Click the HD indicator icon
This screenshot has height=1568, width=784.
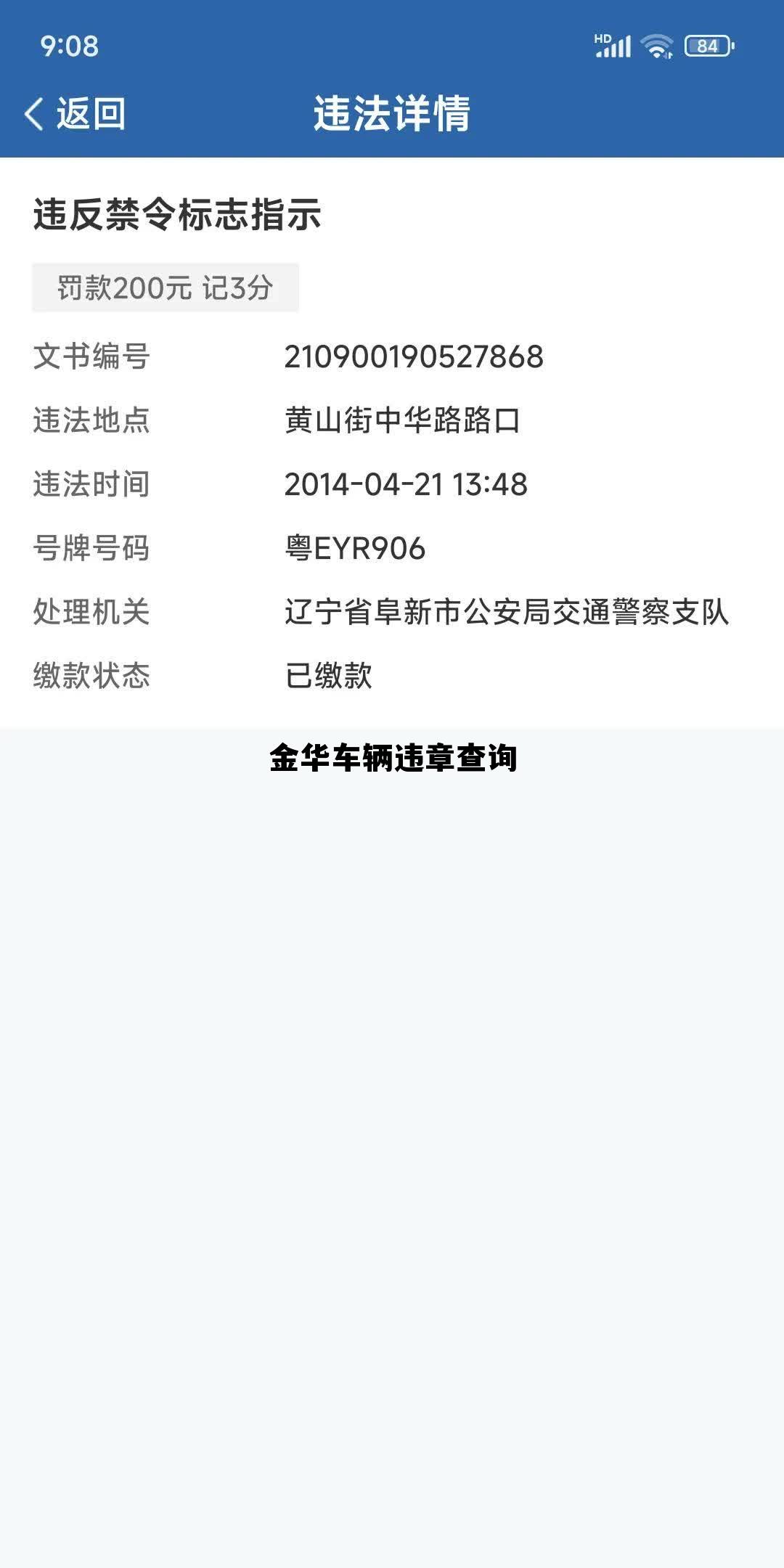pyautogui.click(x=601, y=38)
